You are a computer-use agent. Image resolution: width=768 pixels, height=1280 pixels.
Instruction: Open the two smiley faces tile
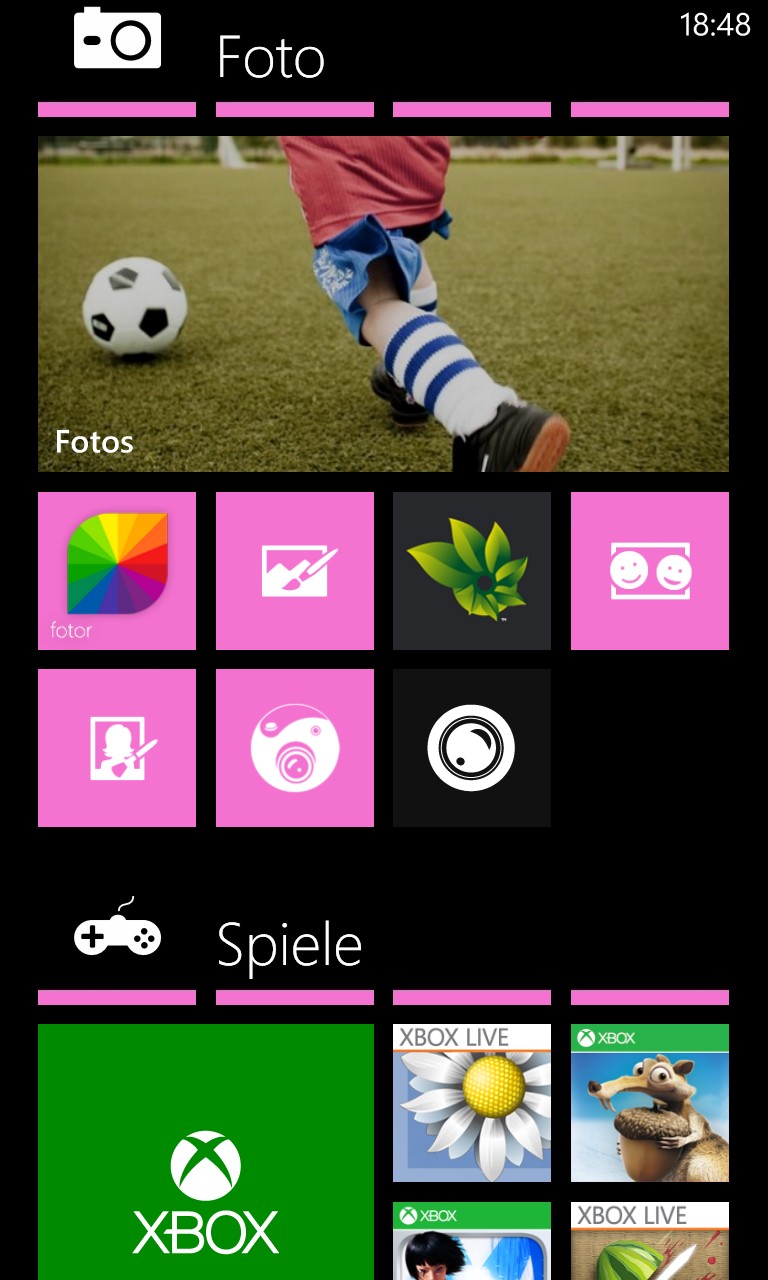point(650,571)
